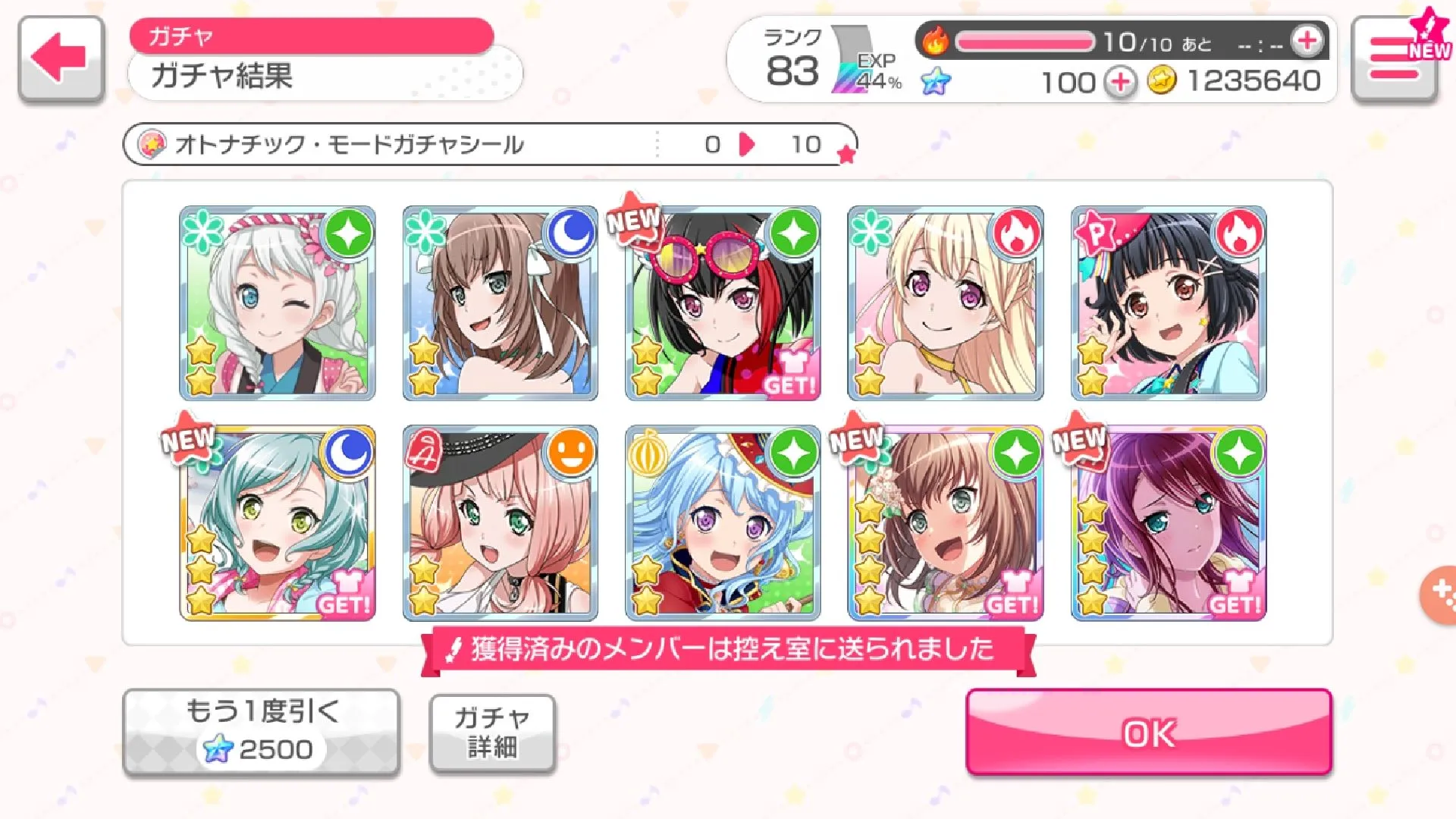View the pink-haired girl with black hat card
This screenshot has width=1456, height=819.
[500, 523]
